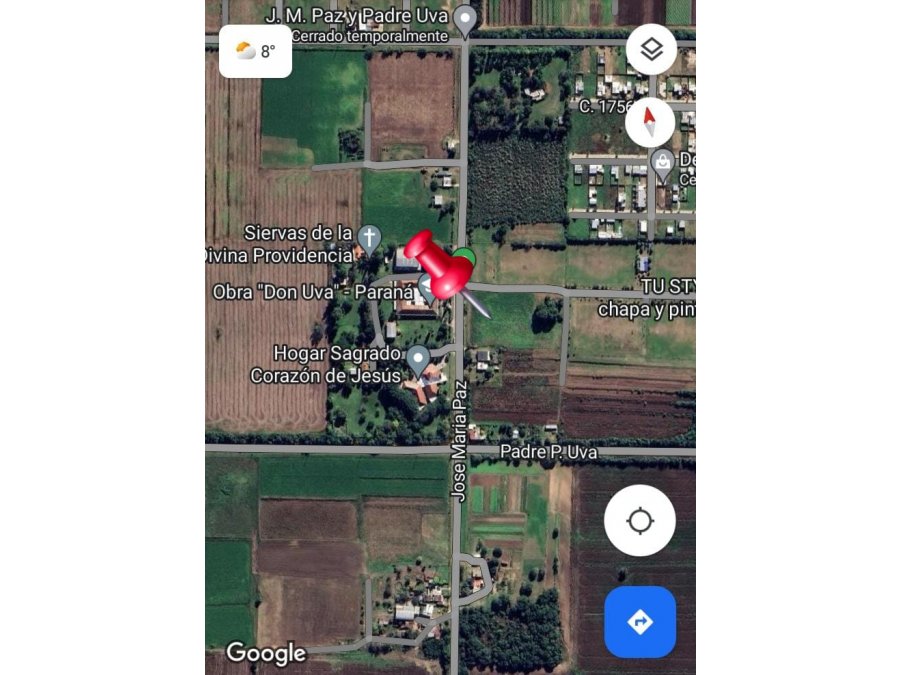Open the map layers selector
This screenshot has width=900, height=675.
click(651, 49)
